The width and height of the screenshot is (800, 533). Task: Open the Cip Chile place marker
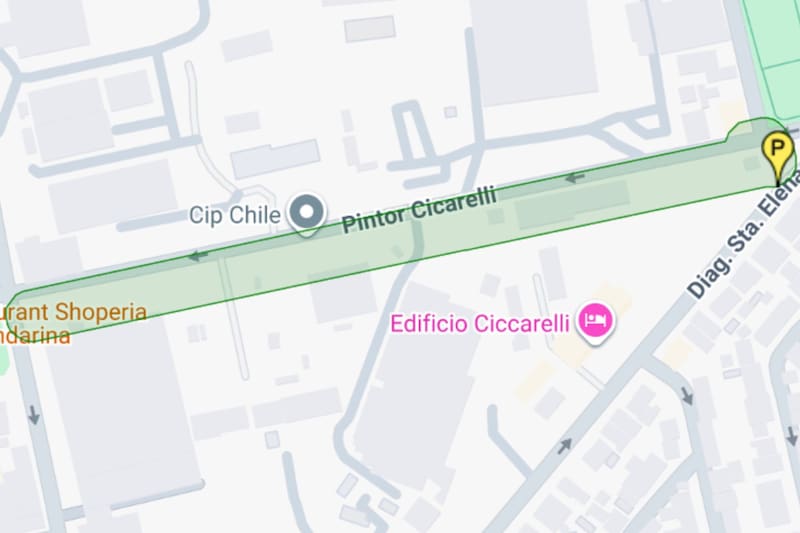(x=307, y=212)
